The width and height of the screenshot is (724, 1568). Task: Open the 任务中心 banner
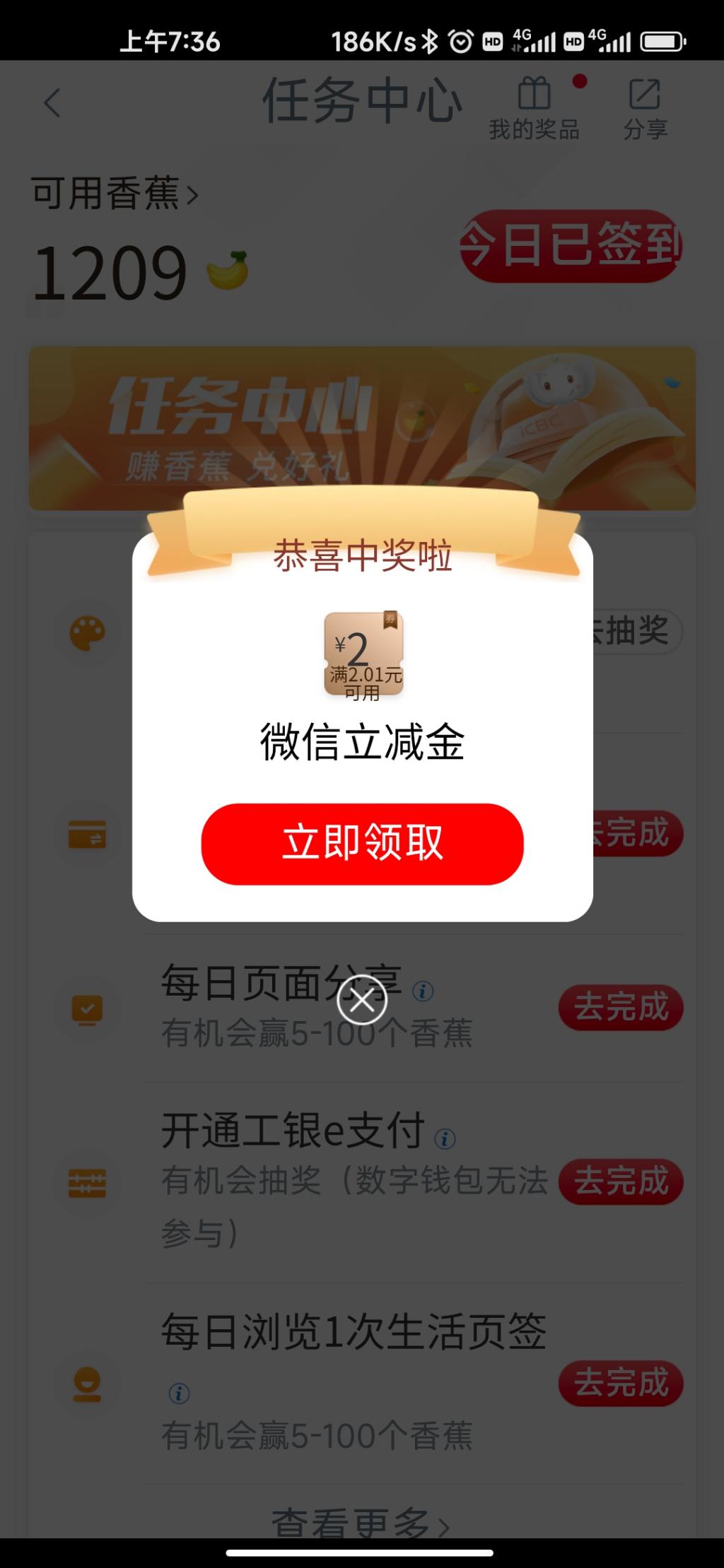click(x=362, y=428)
